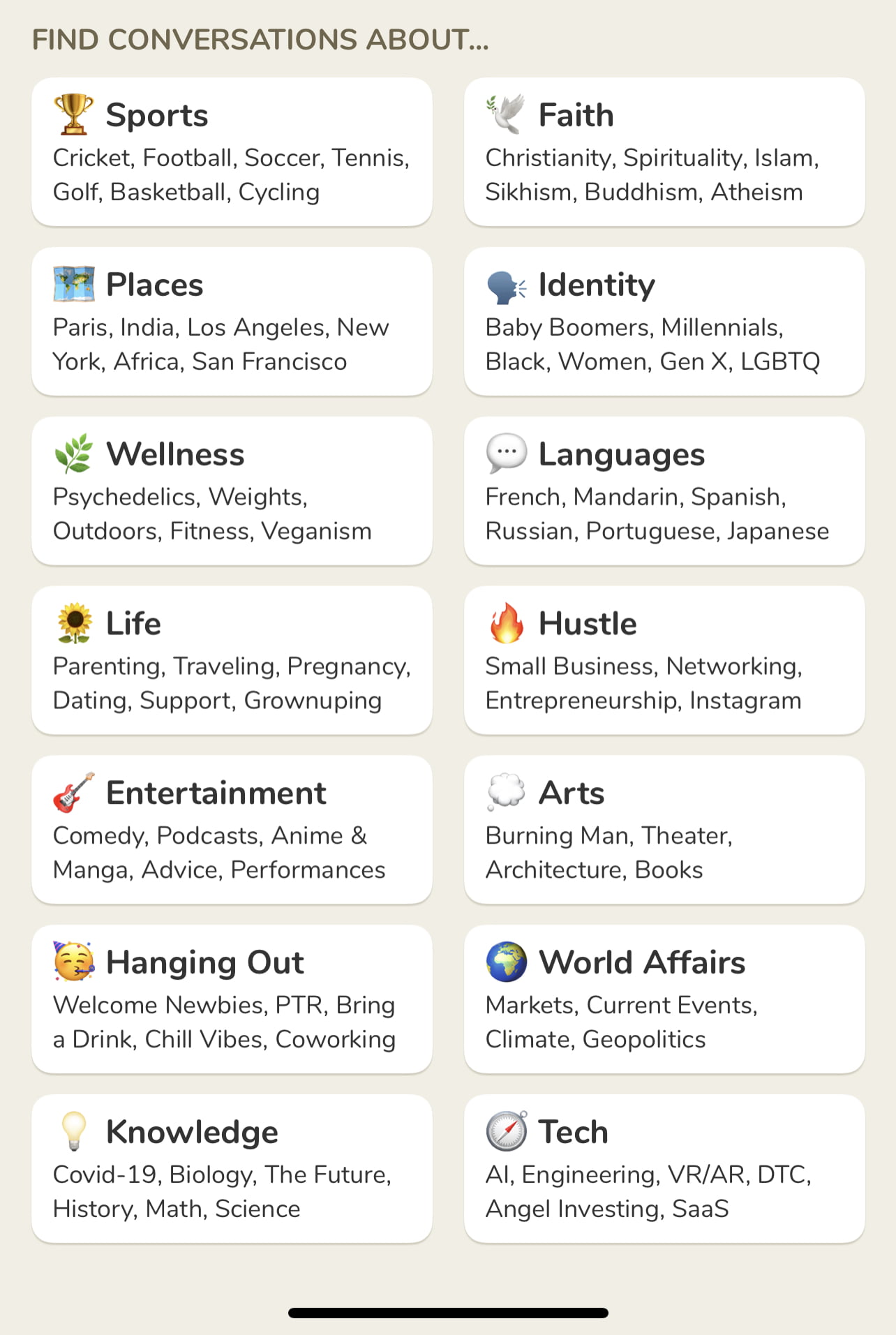Open the Faith conversations category

click(664, 151)
